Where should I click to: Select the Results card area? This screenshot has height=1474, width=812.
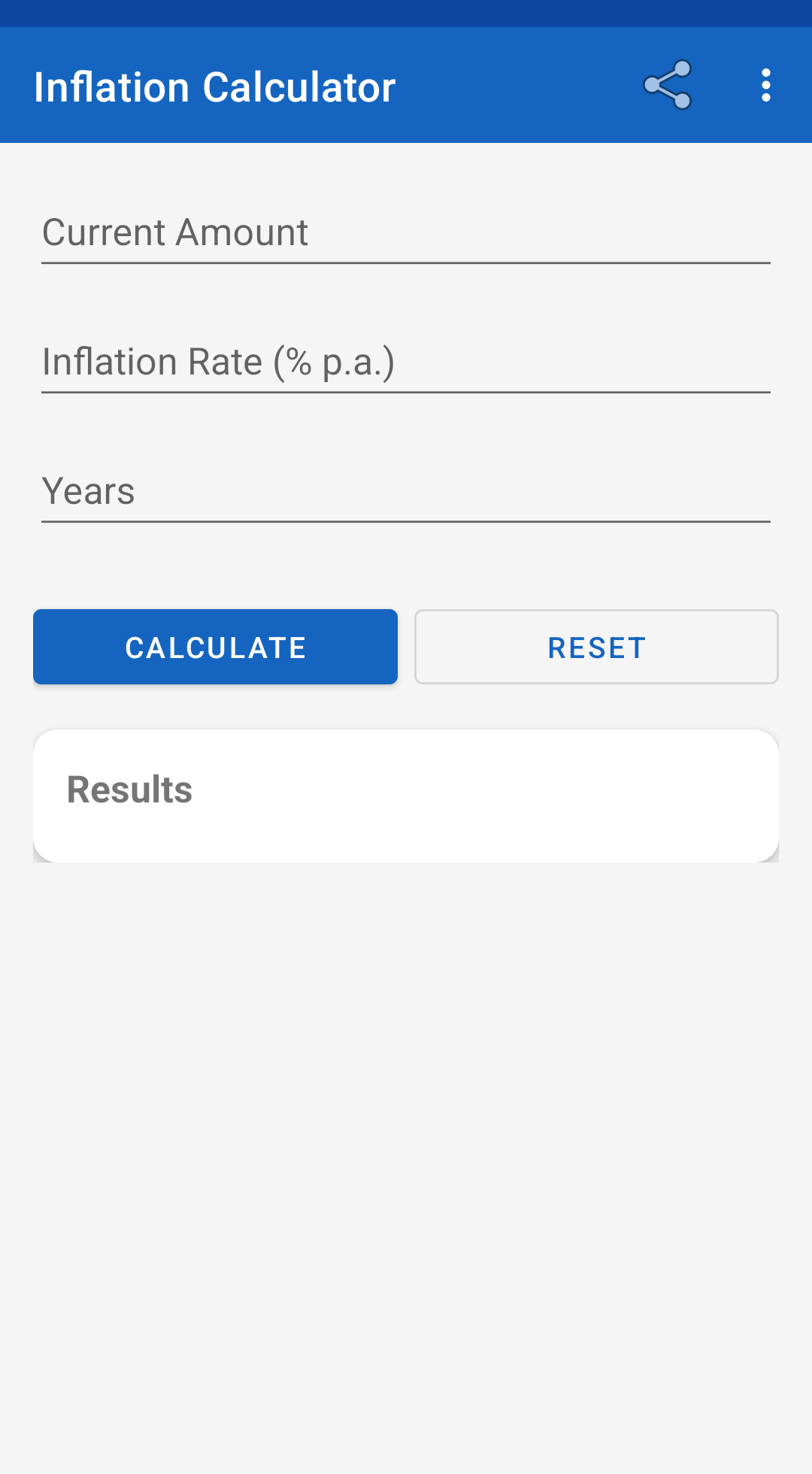tap(406, 794)
